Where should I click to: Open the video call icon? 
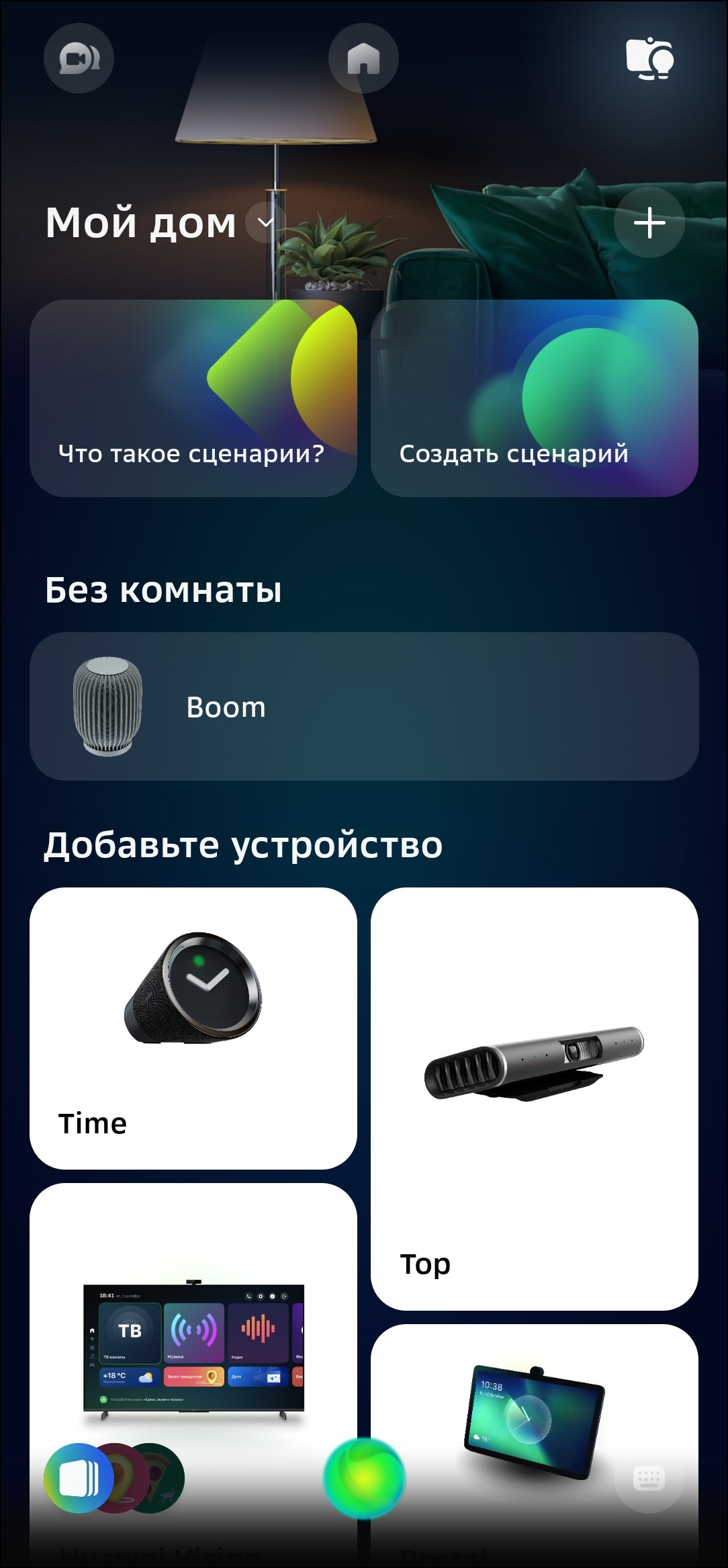(79, 58)
